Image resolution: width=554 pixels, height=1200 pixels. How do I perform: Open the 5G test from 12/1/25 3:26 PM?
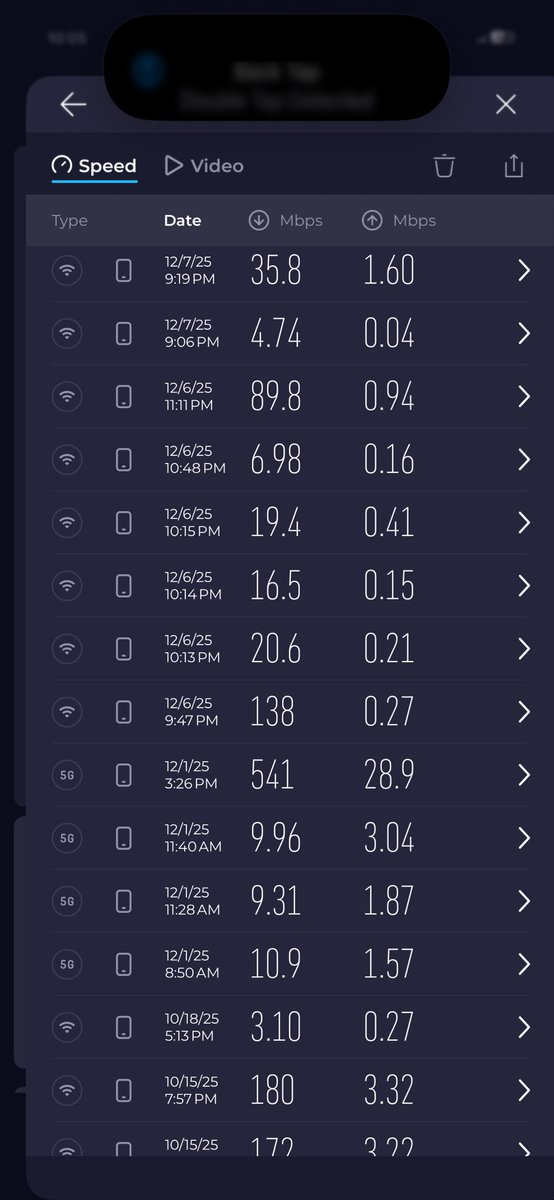coord(290,774)
